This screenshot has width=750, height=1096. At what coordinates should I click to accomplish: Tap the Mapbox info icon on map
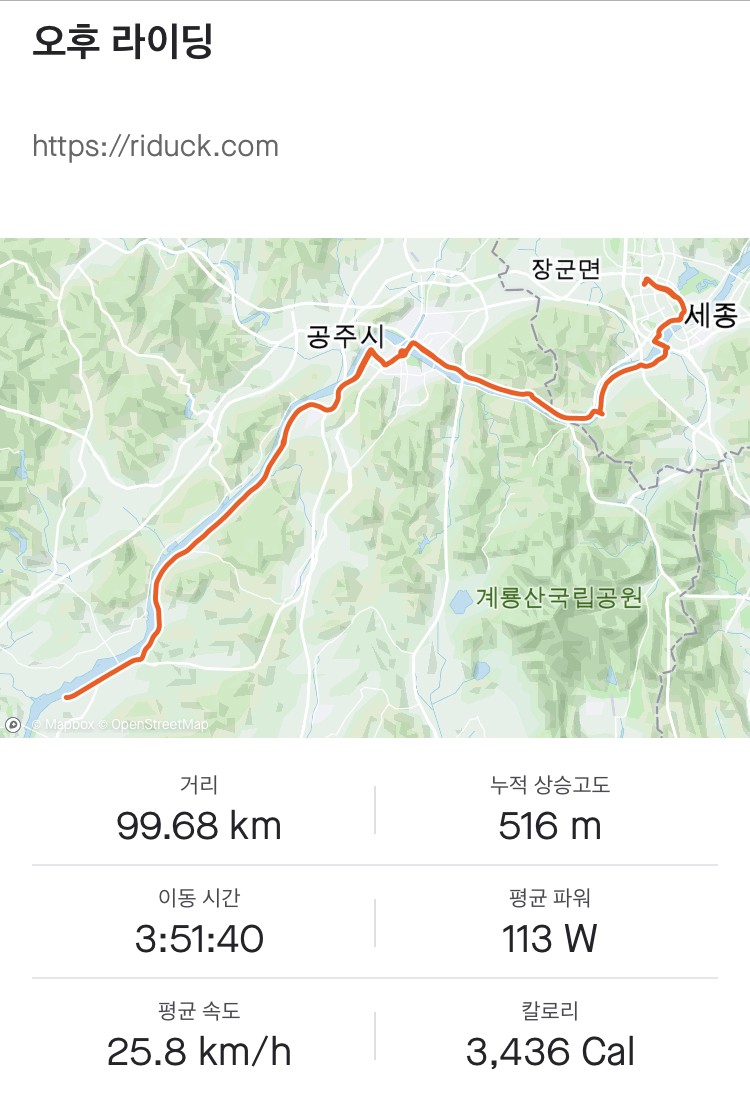coord(14,724)
